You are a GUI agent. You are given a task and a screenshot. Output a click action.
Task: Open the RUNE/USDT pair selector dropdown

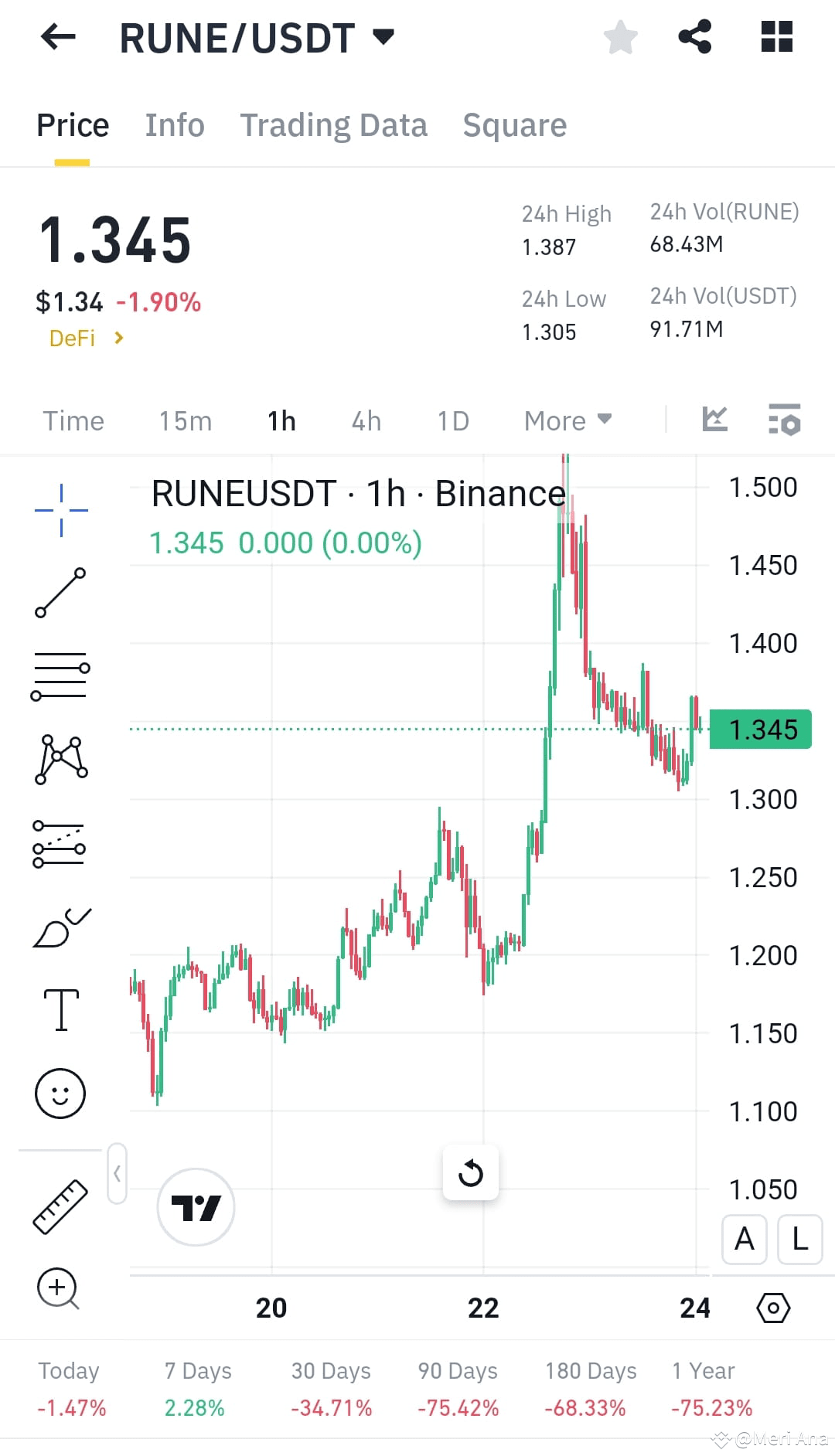click(383, 36)
